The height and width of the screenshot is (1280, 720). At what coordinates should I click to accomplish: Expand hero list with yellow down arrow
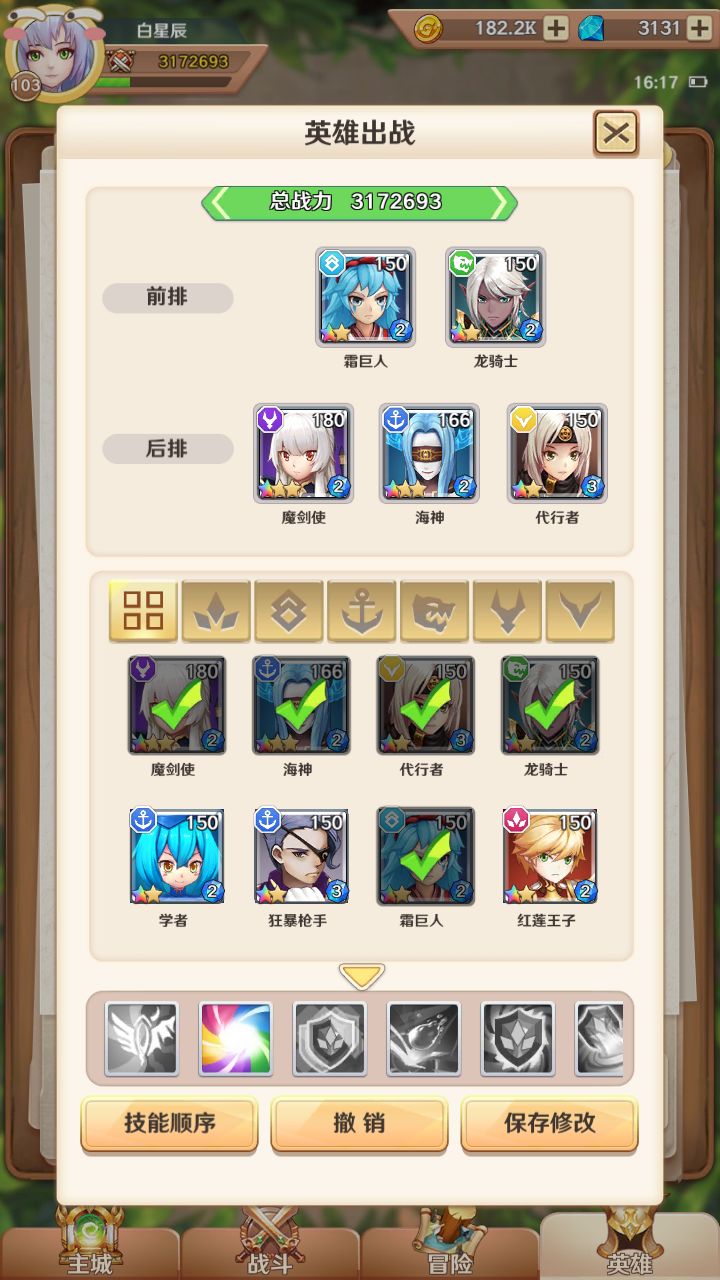tap(361, 976)
